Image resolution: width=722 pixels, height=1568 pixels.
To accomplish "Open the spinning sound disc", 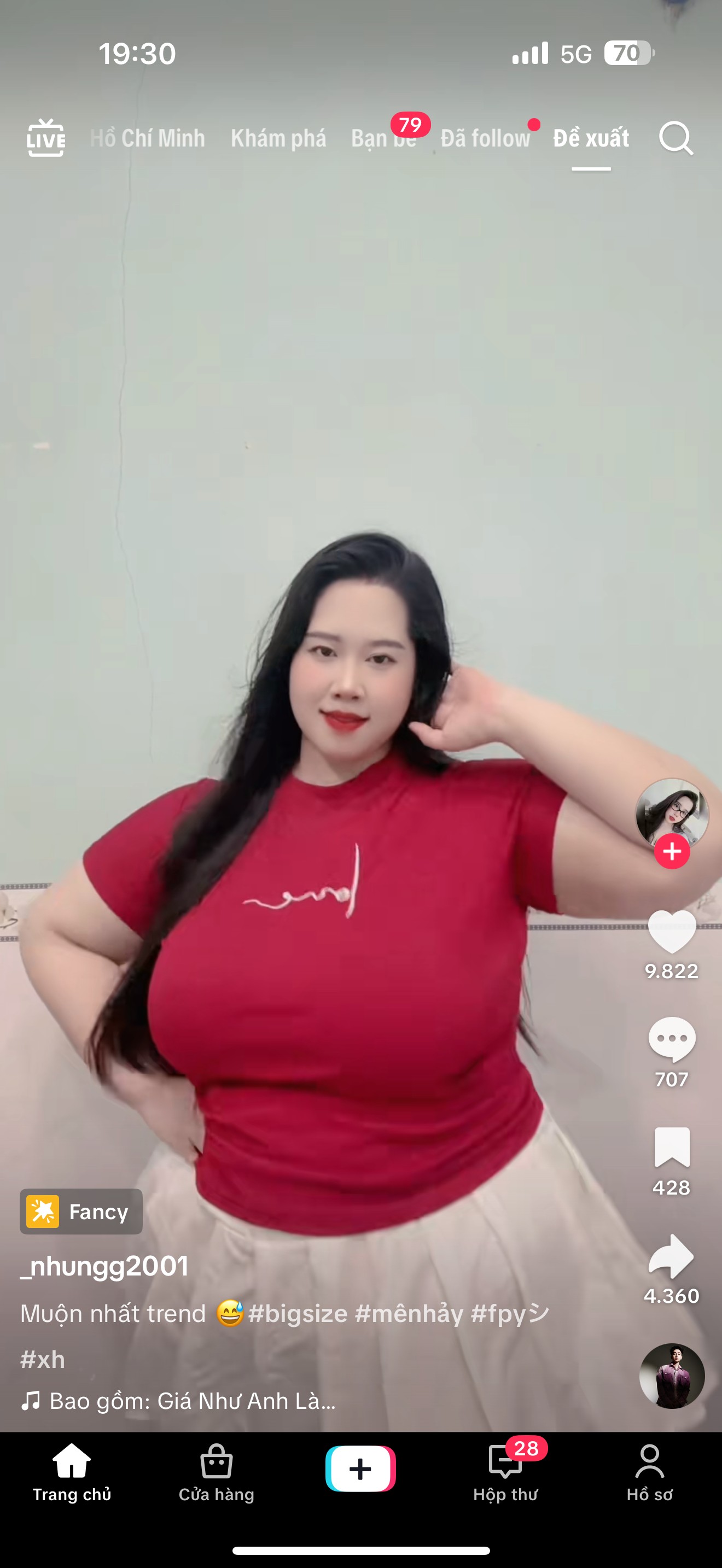I will tap(672, 1376).
